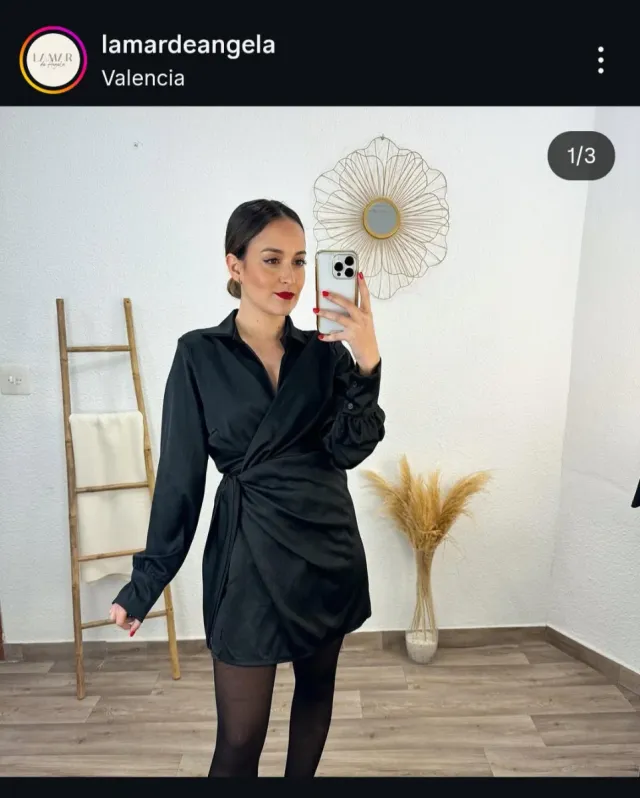
Task: Open the Valencia location tag
Action: click(143, 78)
